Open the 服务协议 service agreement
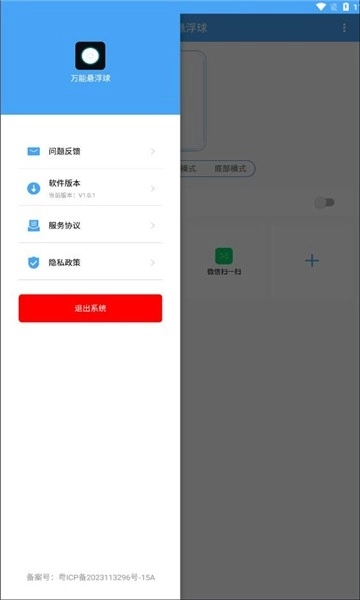This screenshot has width=360, height=600. pyautogui.click(x=90, y=226)
